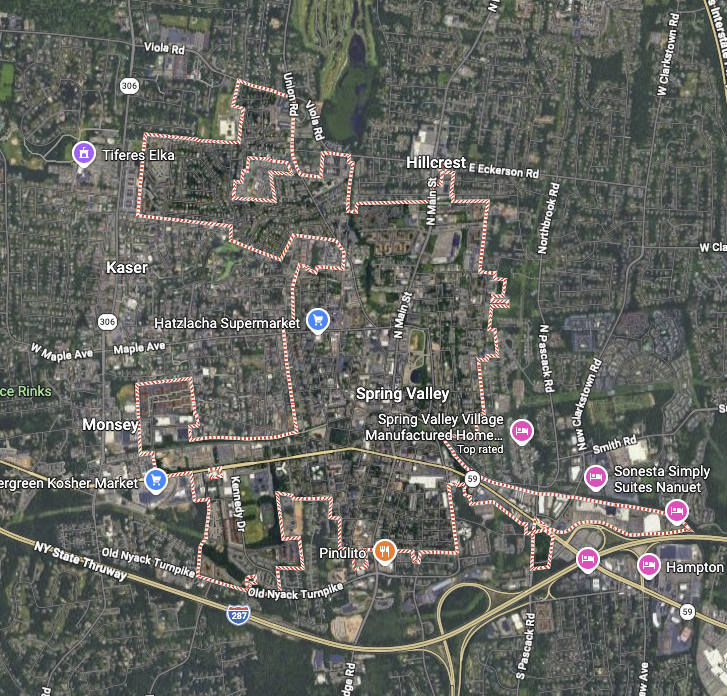Open the Sonesta Simply Suites Nanuet pin
The width and height of the screenshot is (727, 696).
[595, 476]
